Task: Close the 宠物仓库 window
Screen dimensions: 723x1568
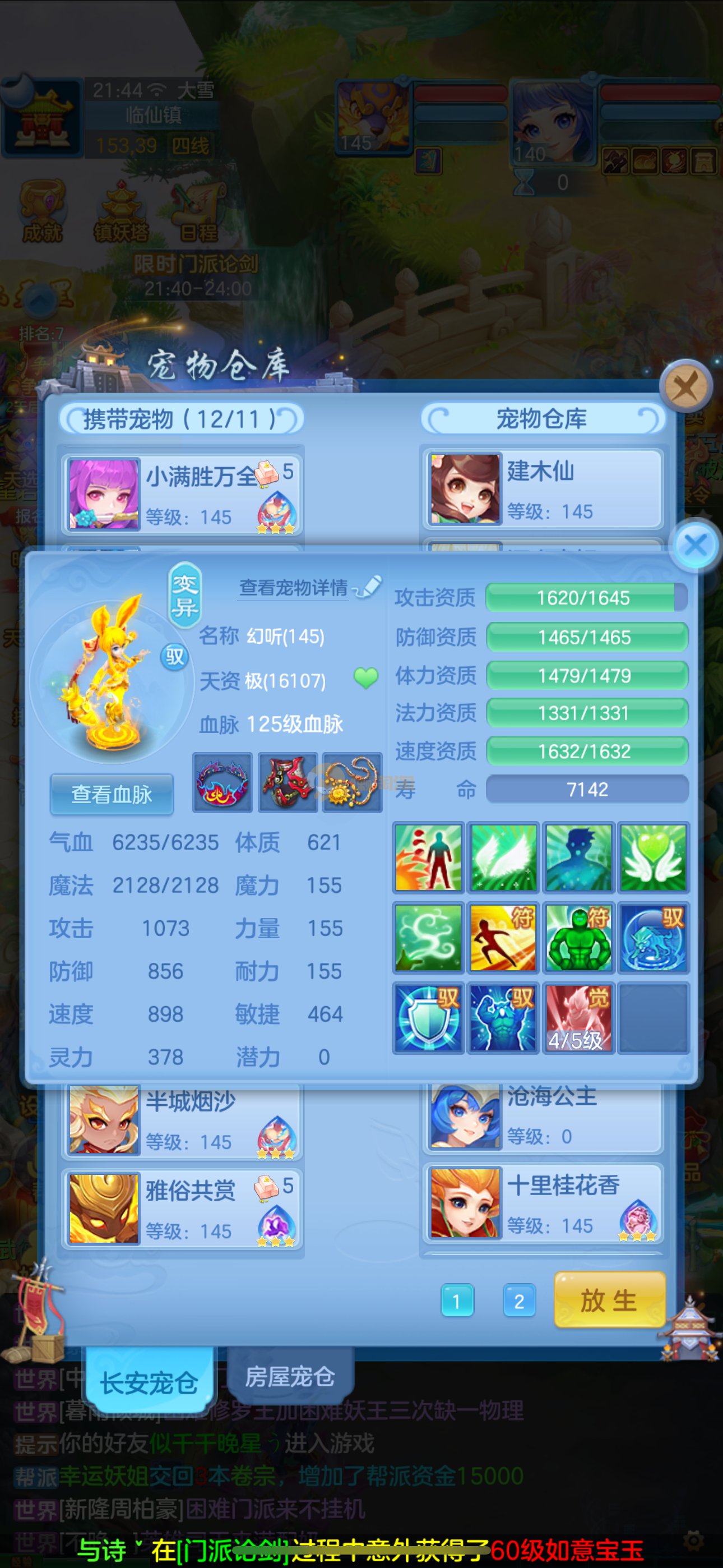Action: pyautogui.click(x=687, y=386)
